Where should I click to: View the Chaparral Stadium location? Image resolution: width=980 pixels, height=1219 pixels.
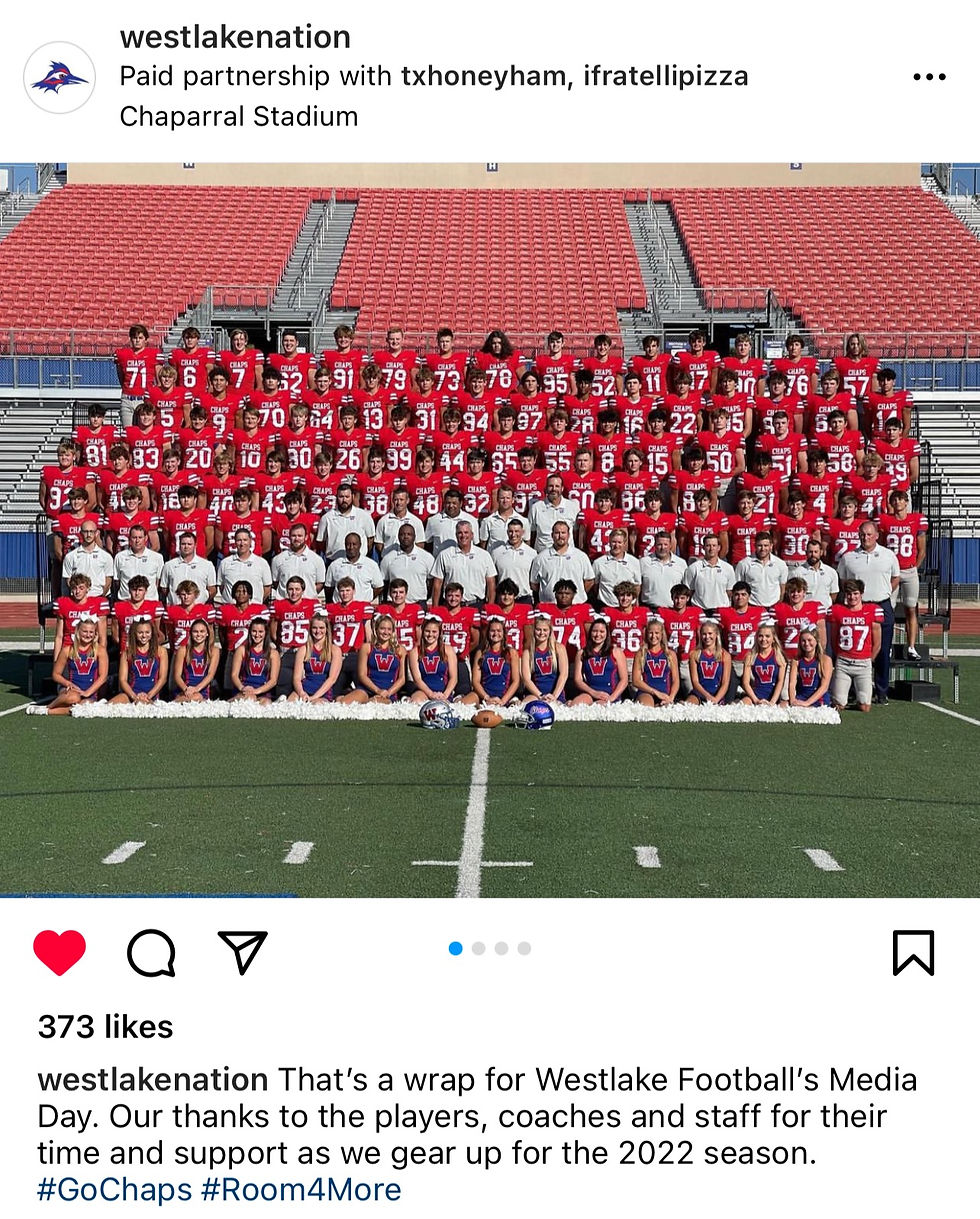238,116
